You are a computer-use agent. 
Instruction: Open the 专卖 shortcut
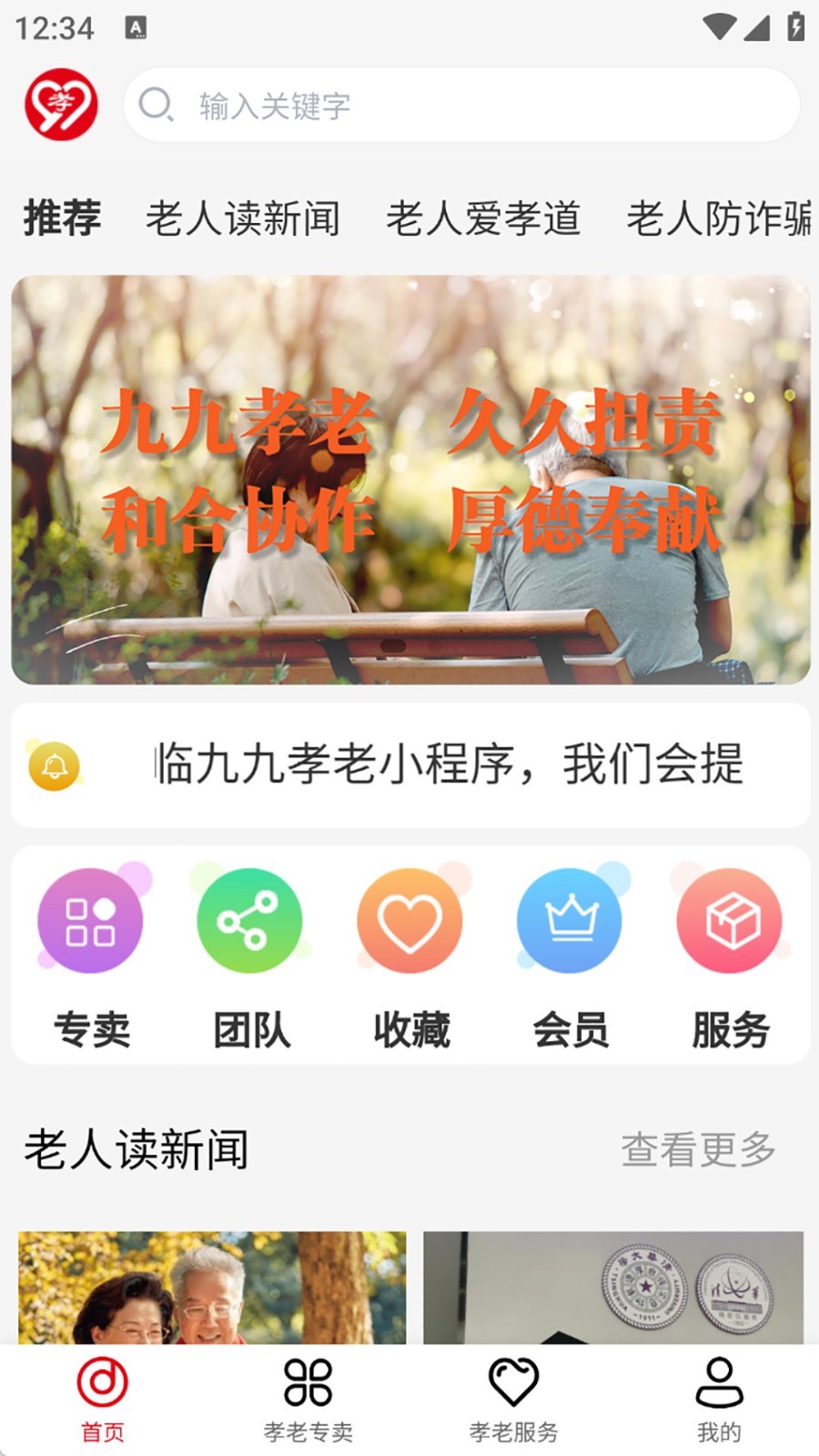pos(91,957)
